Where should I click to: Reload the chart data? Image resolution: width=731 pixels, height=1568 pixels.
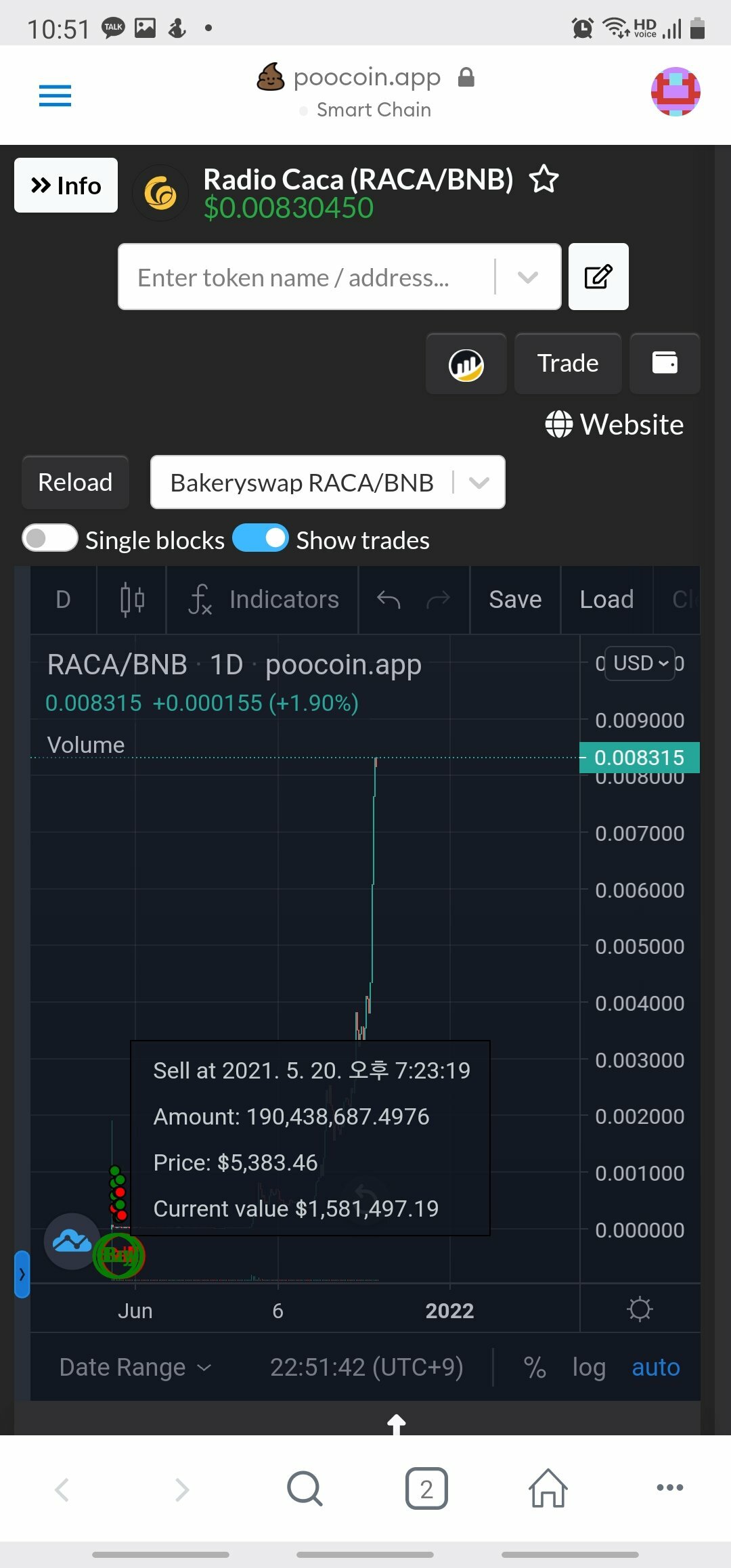coord(75,483)
